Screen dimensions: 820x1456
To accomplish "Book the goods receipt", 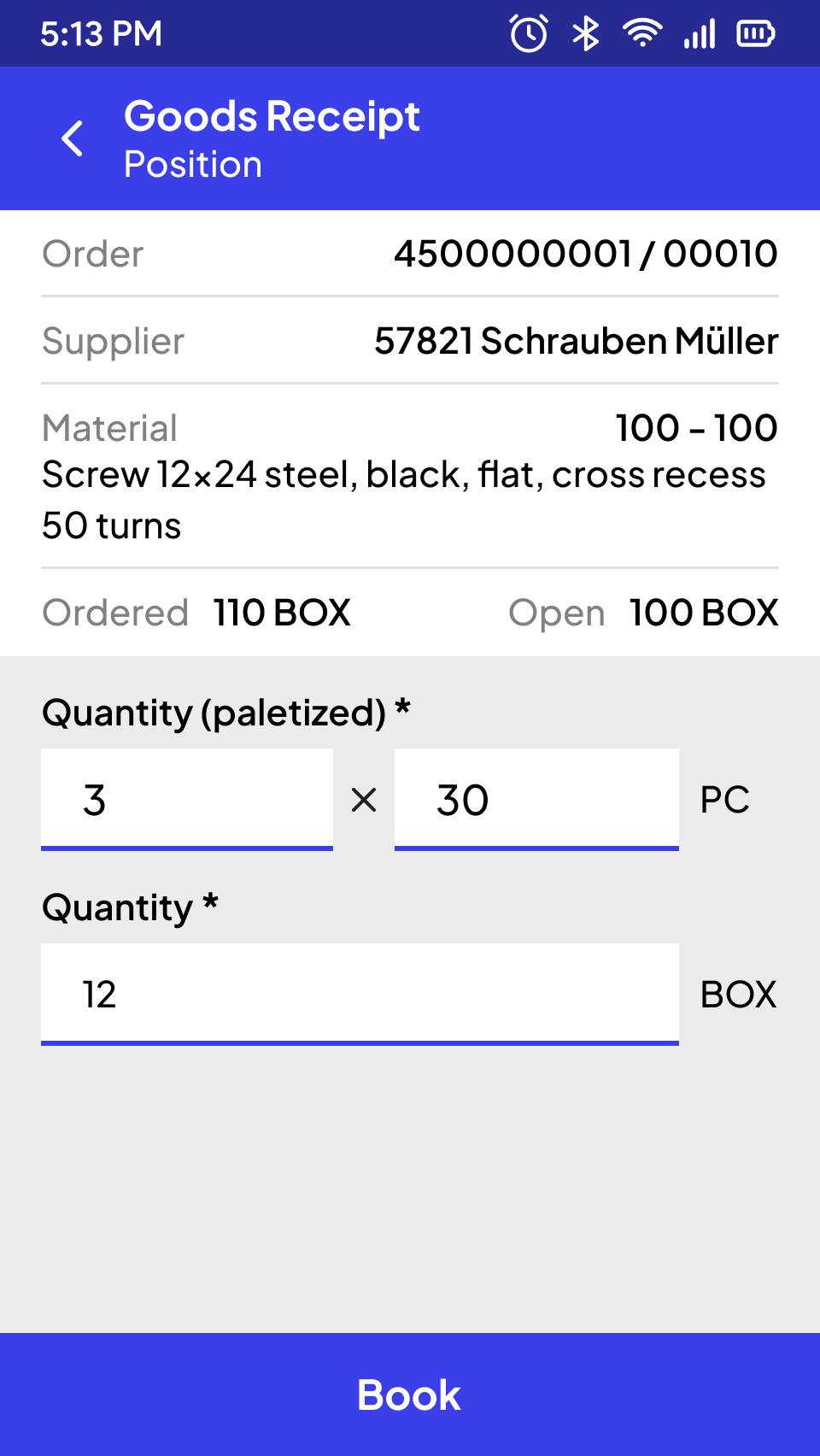I will [x=410, y=1394].
